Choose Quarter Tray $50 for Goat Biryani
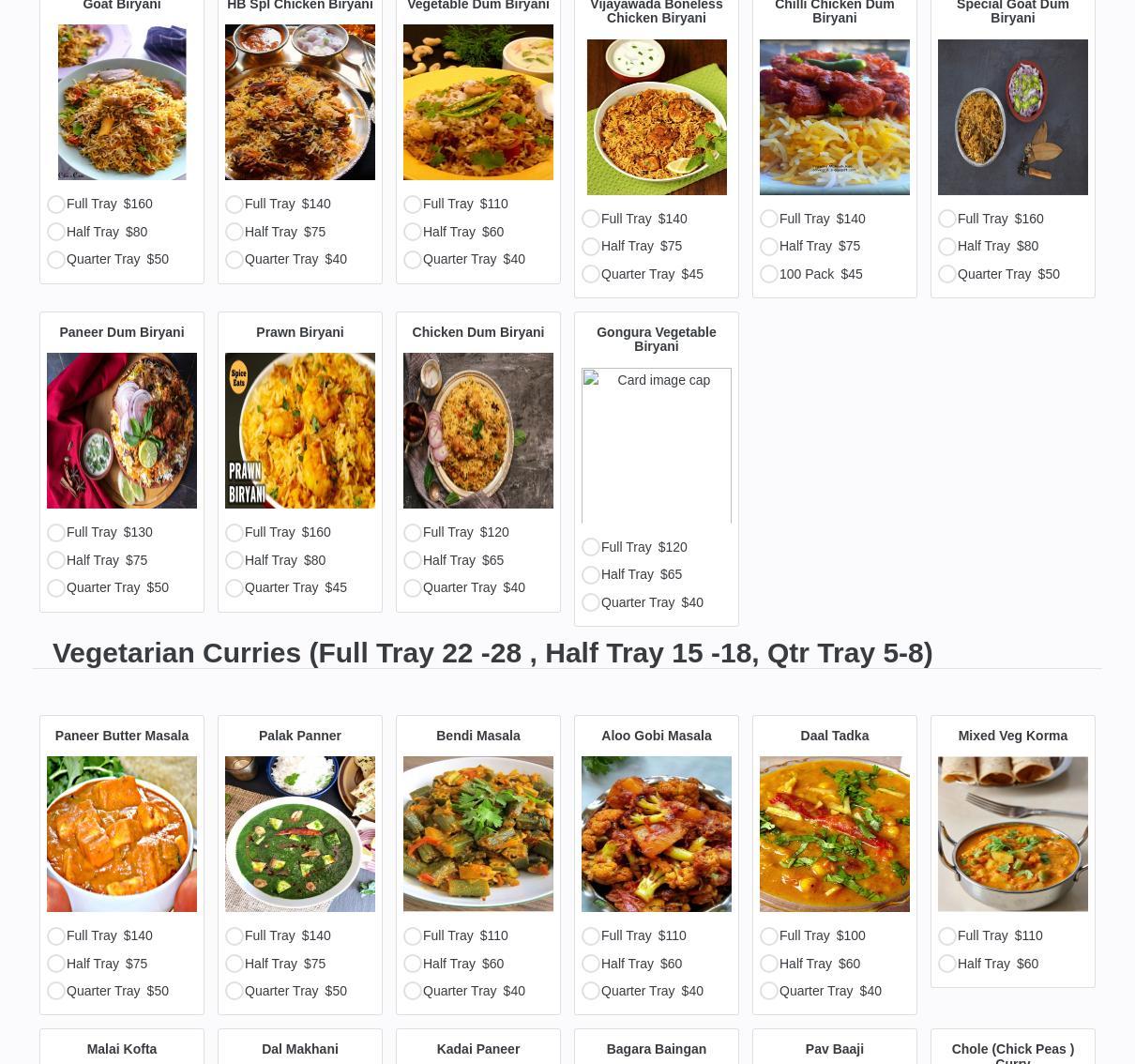1135x1064 pixels. click(56, 260)
